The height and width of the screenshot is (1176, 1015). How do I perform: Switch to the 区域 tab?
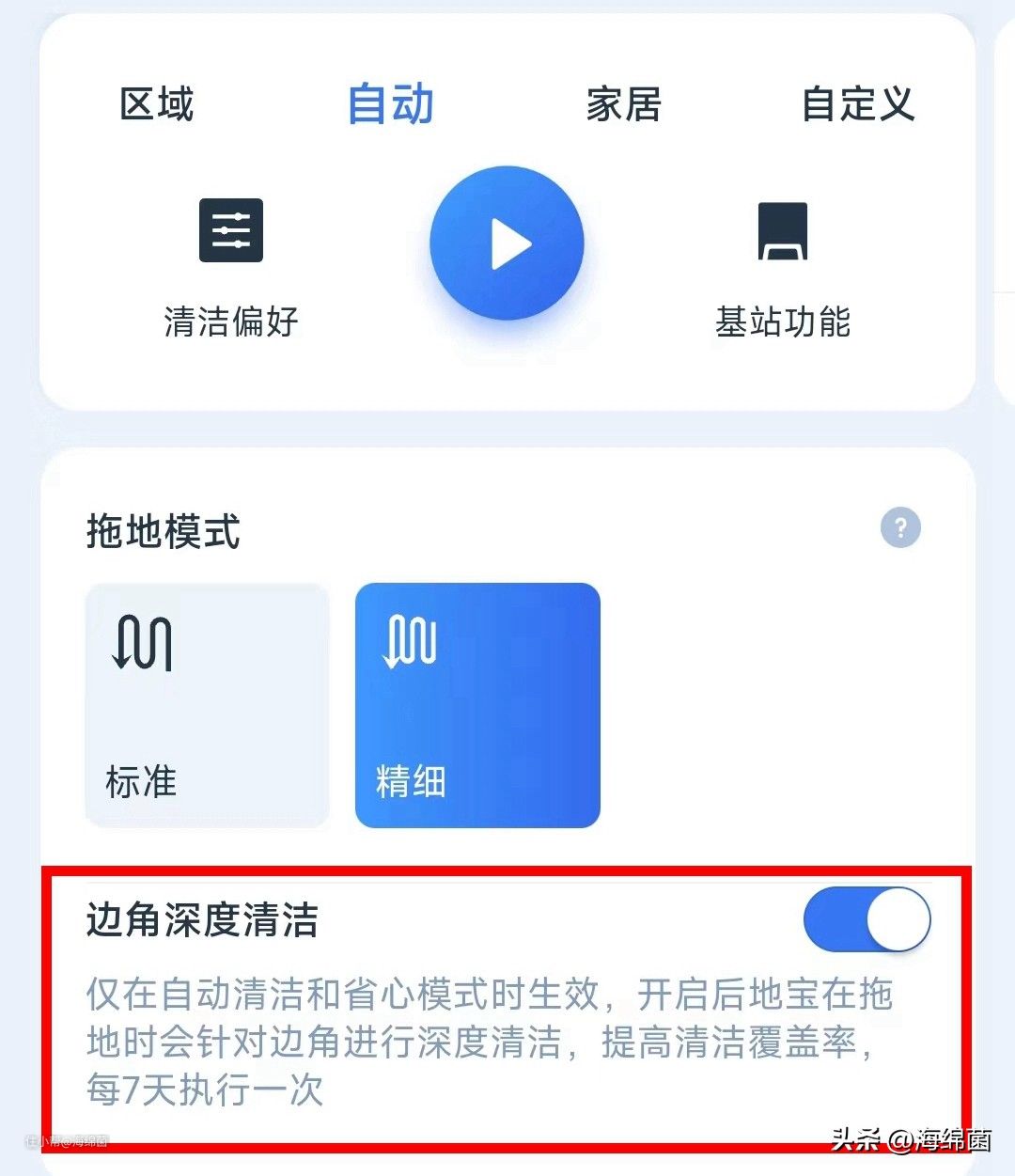(156, 103)
